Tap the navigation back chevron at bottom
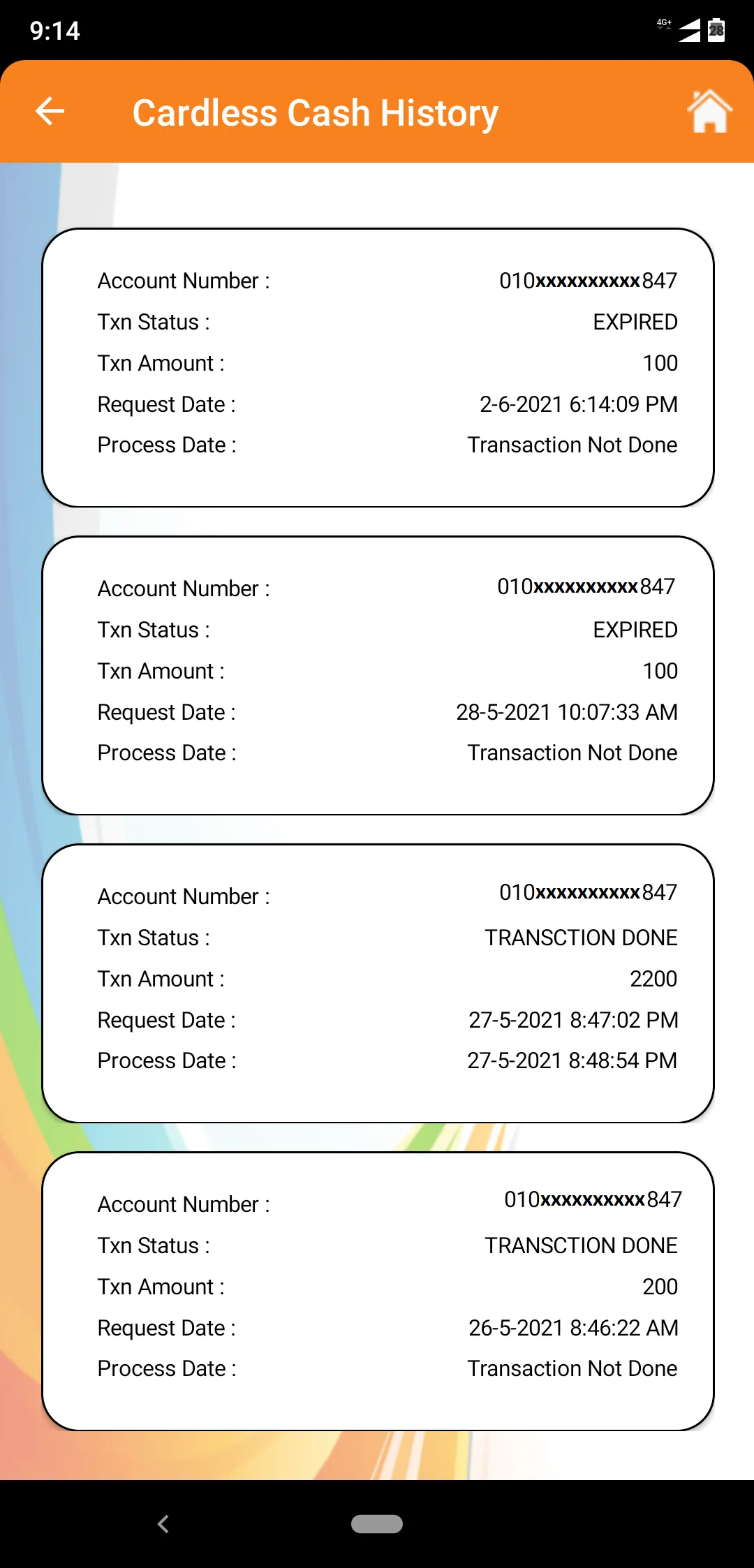754x1568 pixels. pos(164,1524)
